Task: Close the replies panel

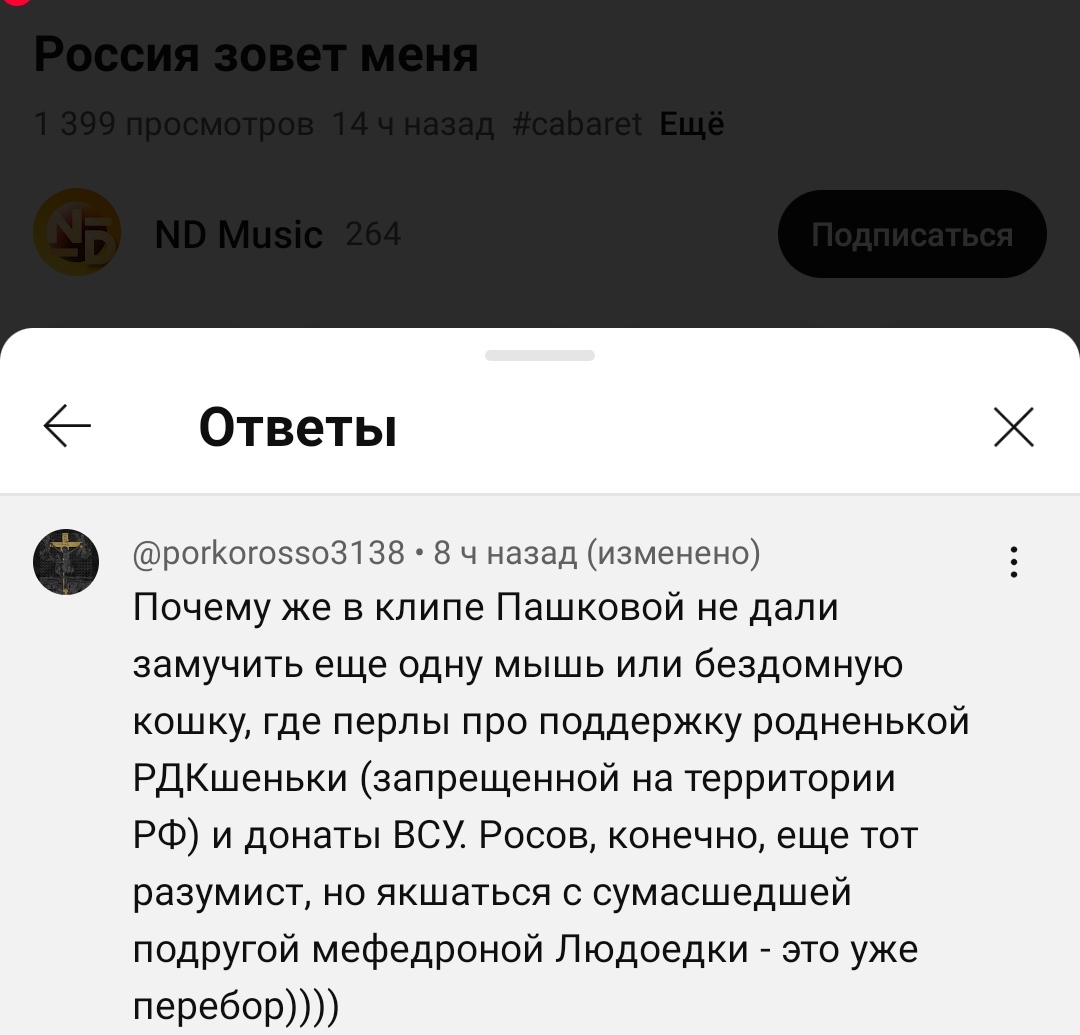Action: point(1014,428)
